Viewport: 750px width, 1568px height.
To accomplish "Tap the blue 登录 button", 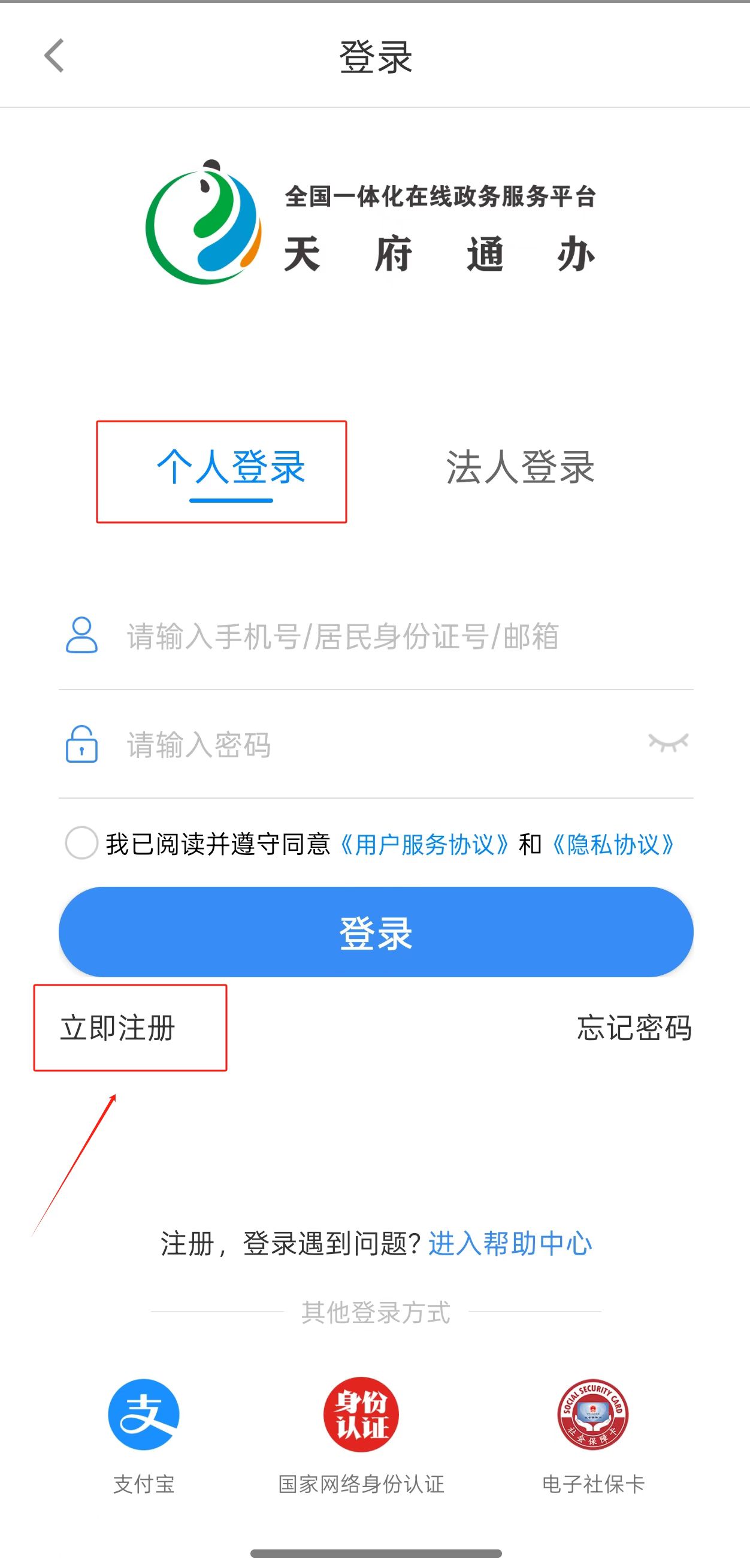I will point(376,932).
